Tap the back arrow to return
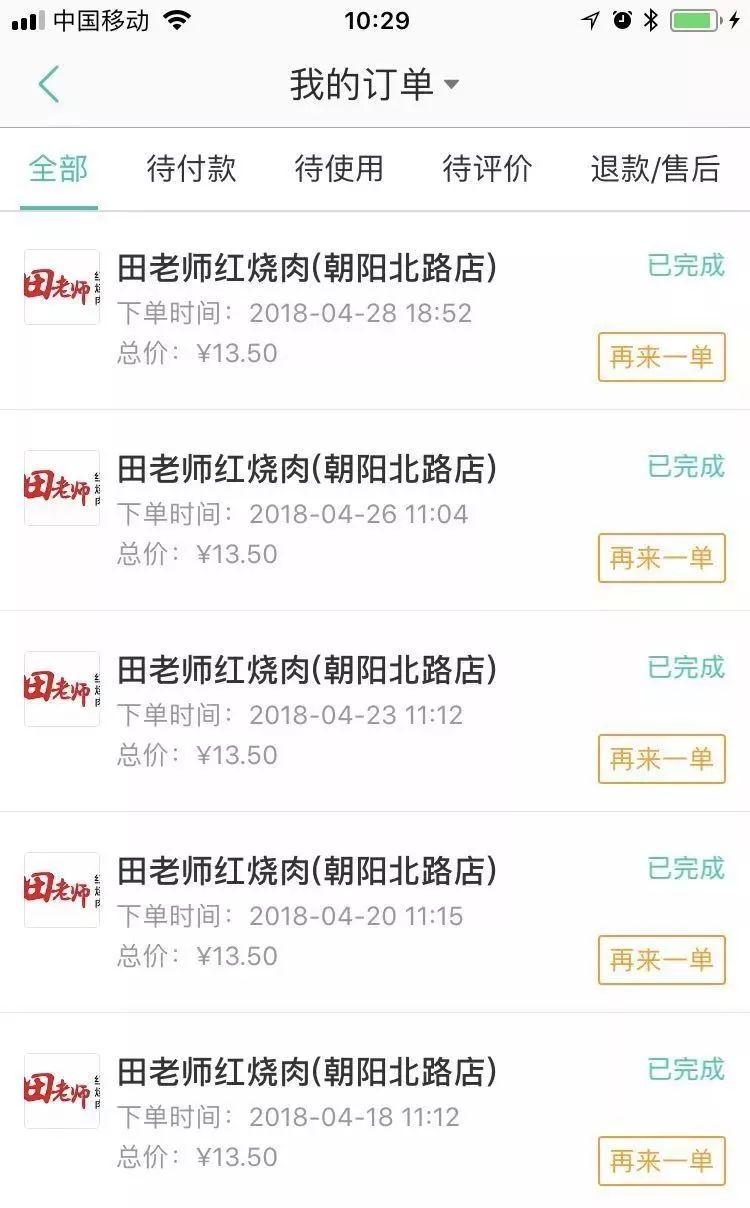 tap(47, 84)
